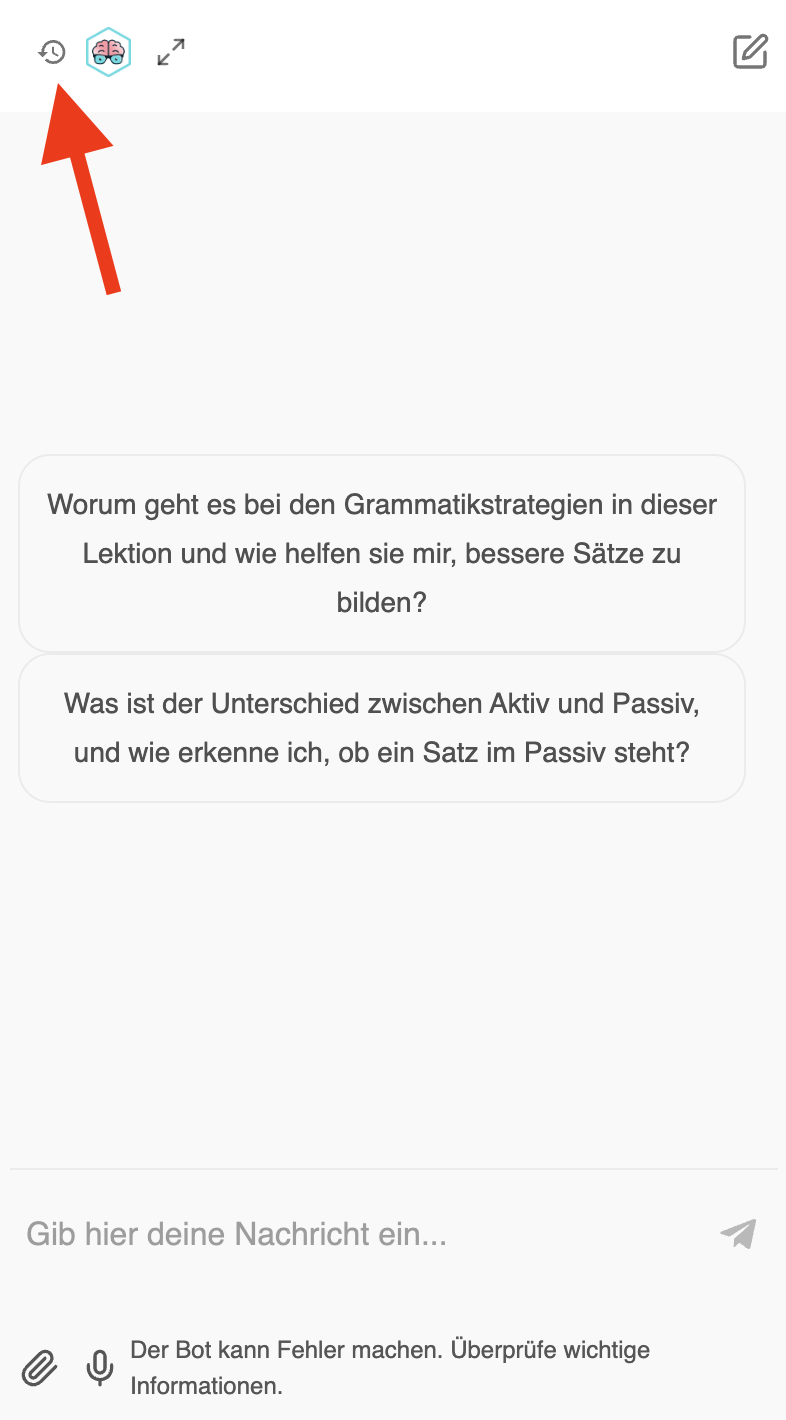Image resolution: width=786 pixels, height=1420 pixels.
Task: Open the chat history via clock icon
Action: tap(51, 51)
